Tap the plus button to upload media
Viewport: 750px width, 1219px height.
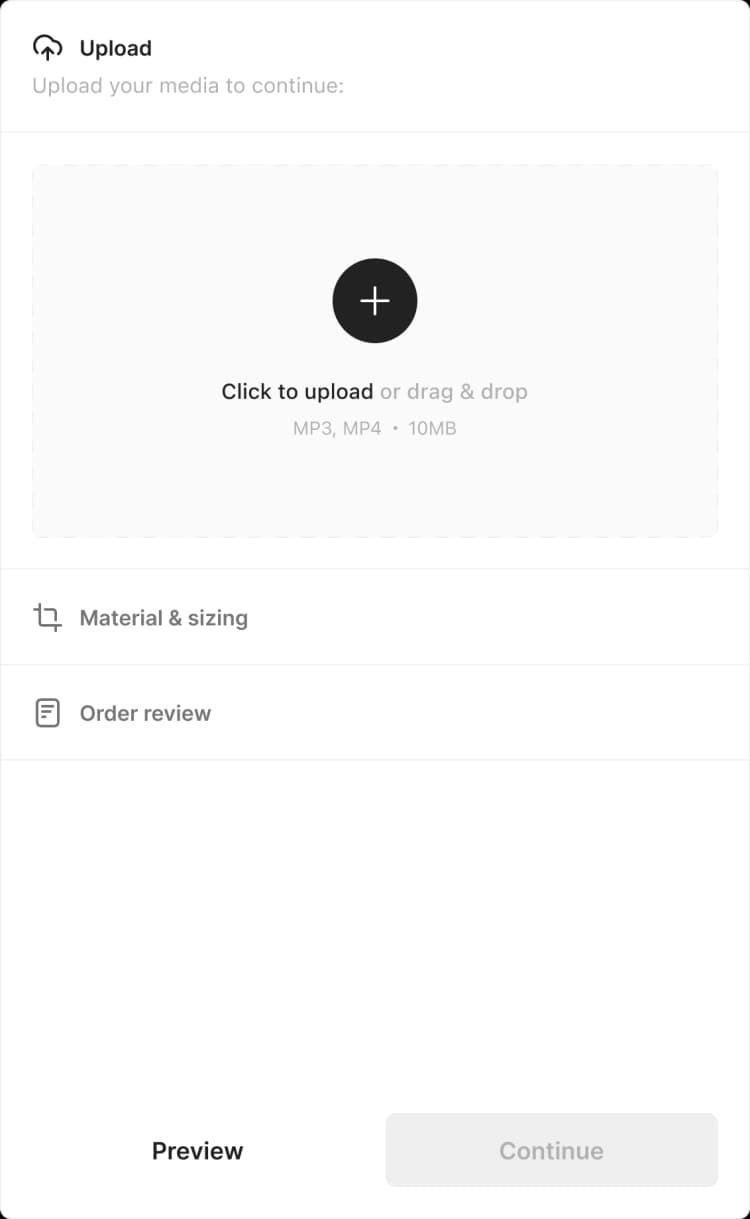click(375, 301)
